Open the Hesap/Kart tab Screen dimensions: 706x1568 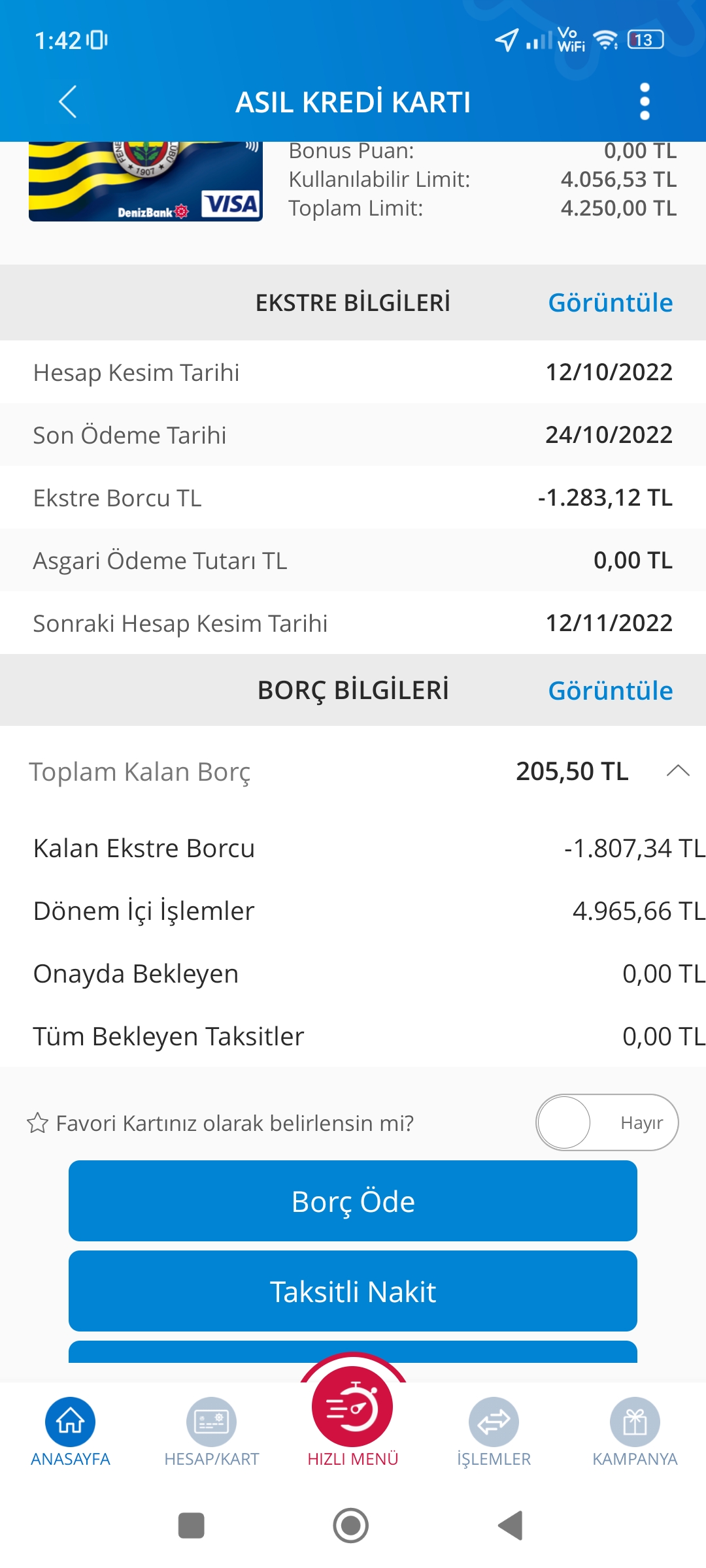tap(212, 1432)
